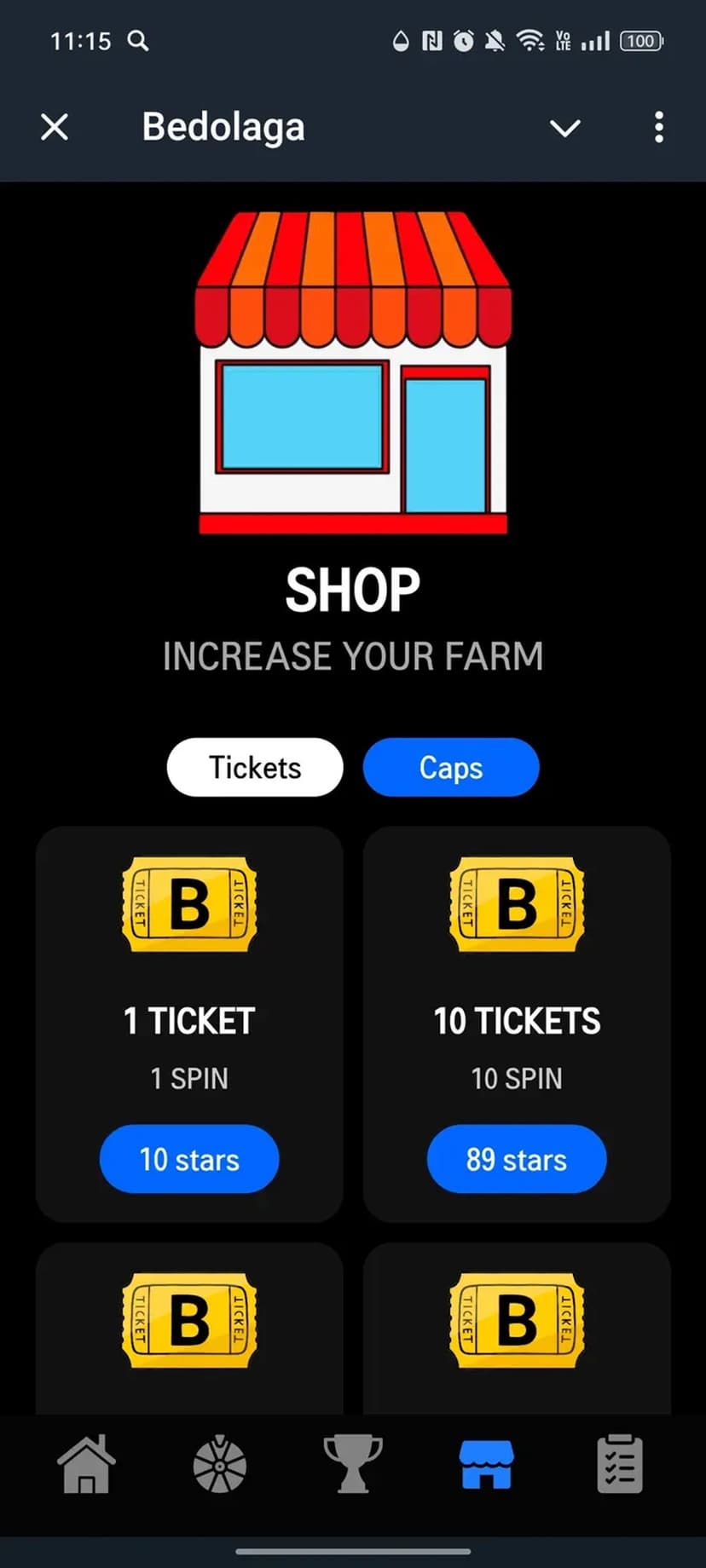
Task: Open the spin wheel tab
Action: click(220, 1464)
